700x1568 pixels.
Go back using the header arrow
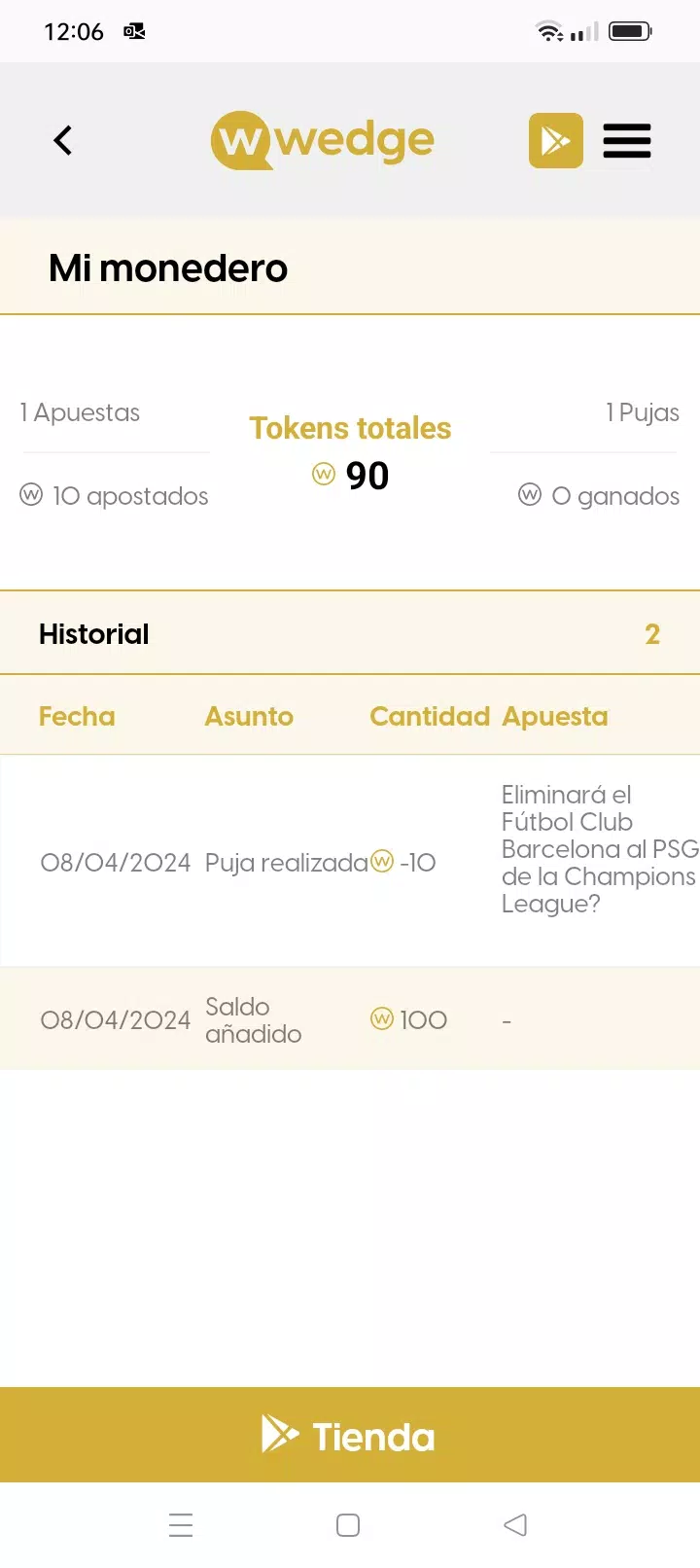63,140
